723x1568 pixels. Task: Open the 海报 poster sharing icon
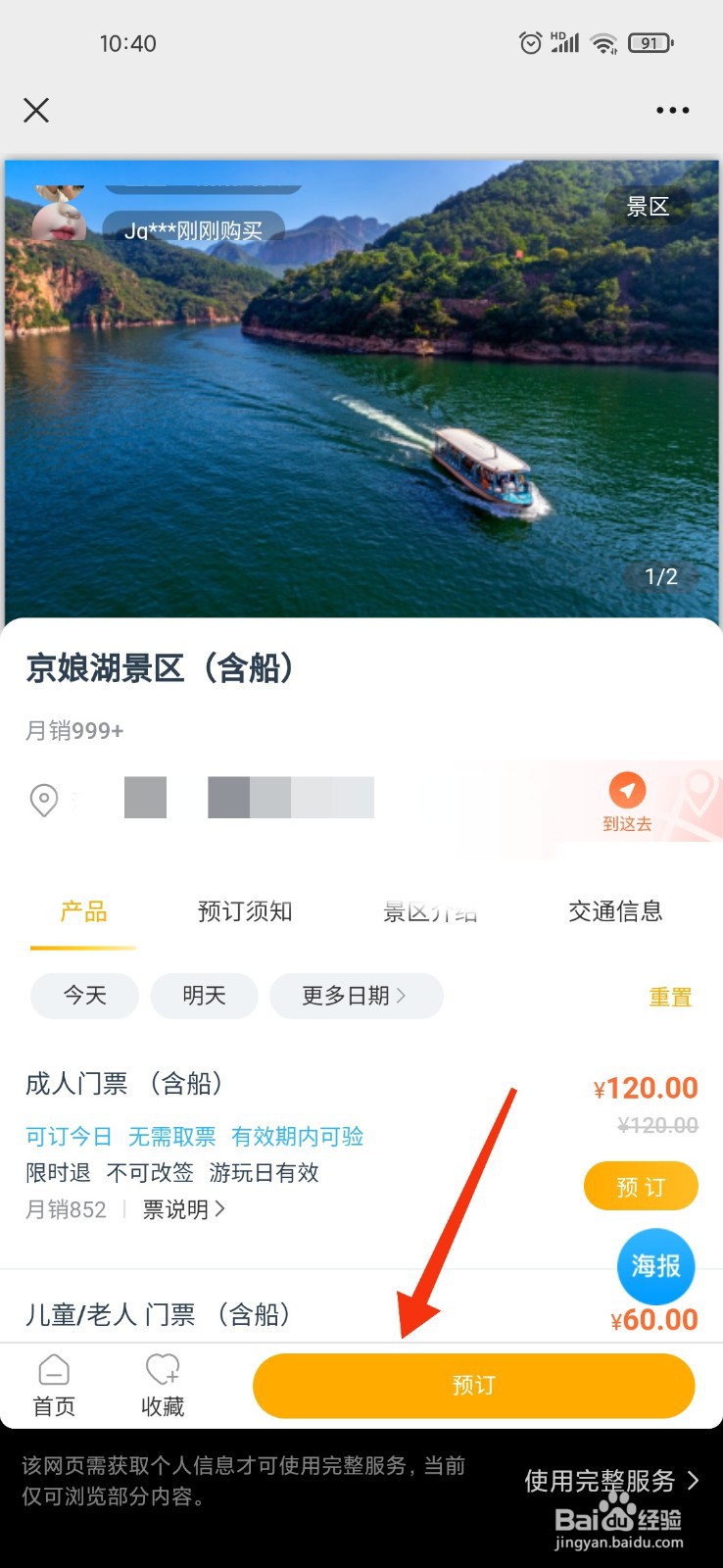(x=654, y=1267)
